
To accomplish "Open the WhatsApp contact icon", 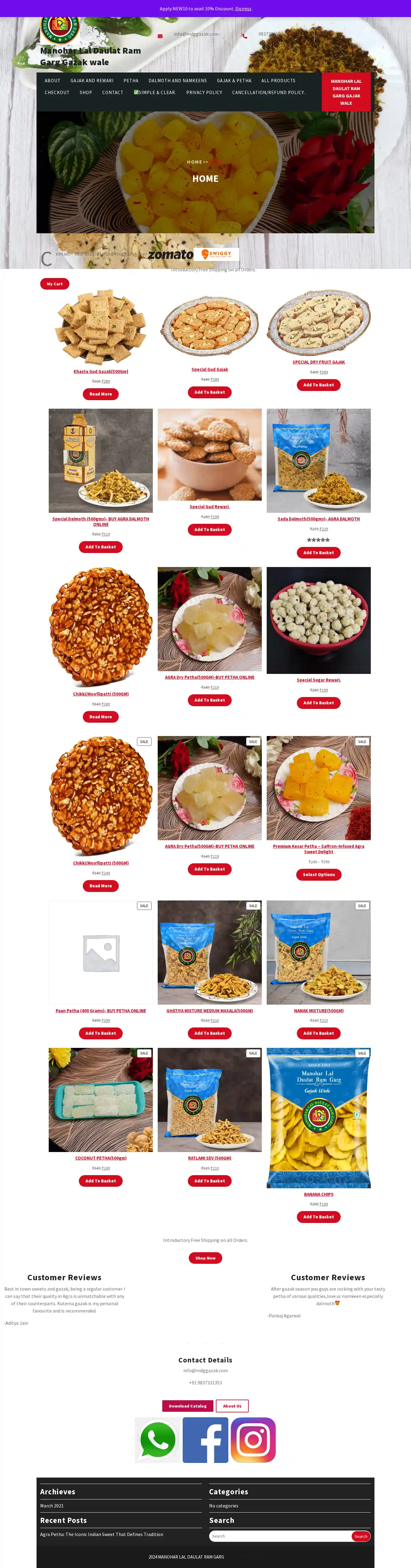I will pos(158,1440).
